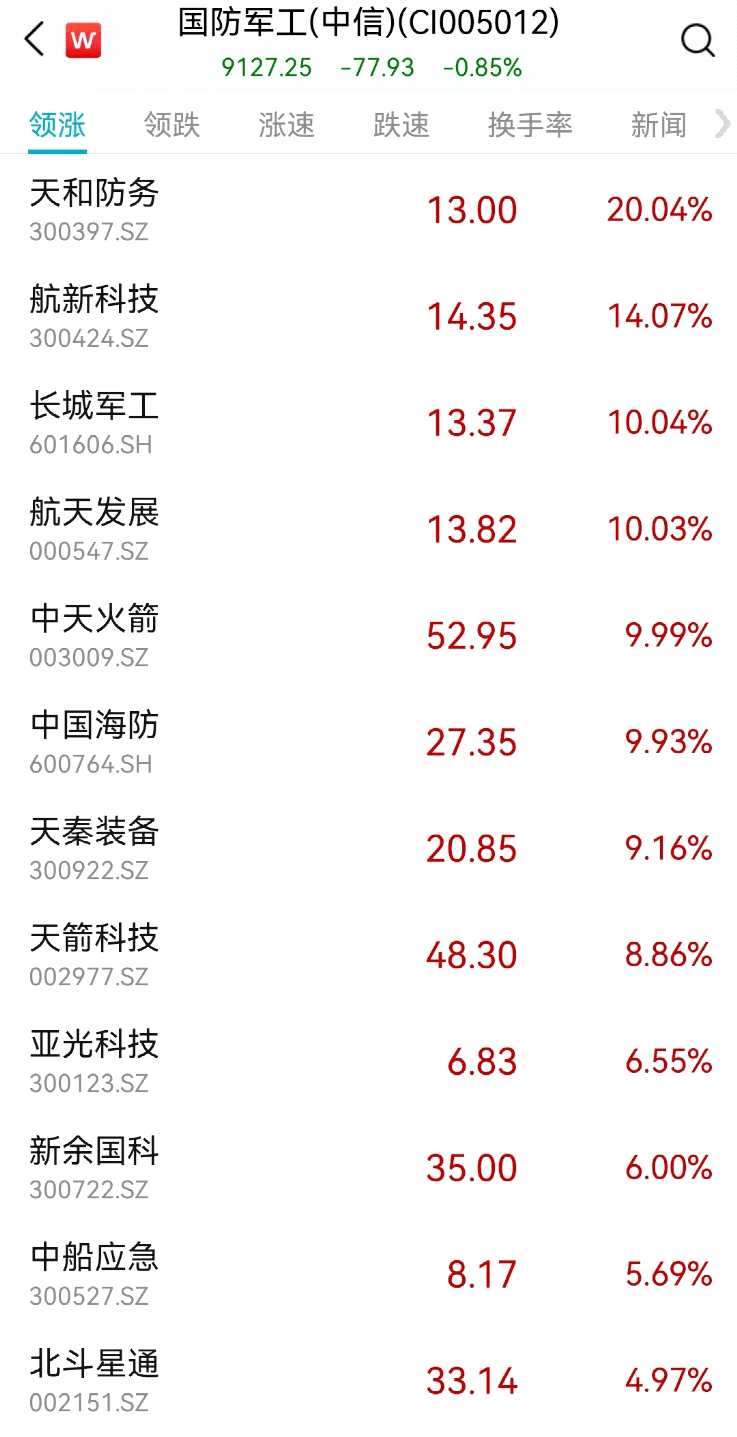Image resolution: width=737 pixels, height=1437 pixels.
Task: Switch to the 跌速 tab
Action: click(401, 125)
